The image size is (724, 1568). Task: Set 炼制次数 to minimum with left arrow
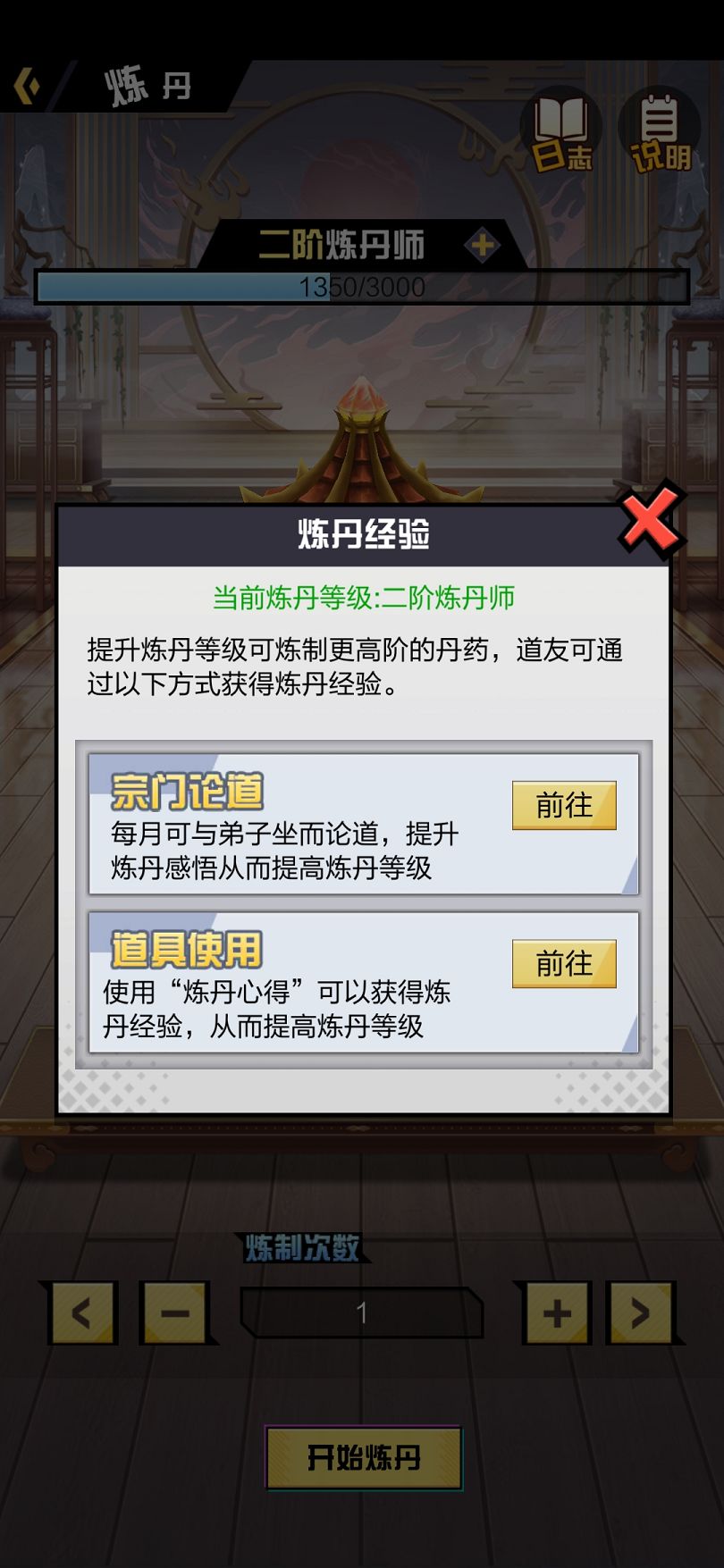(81, 1312)
